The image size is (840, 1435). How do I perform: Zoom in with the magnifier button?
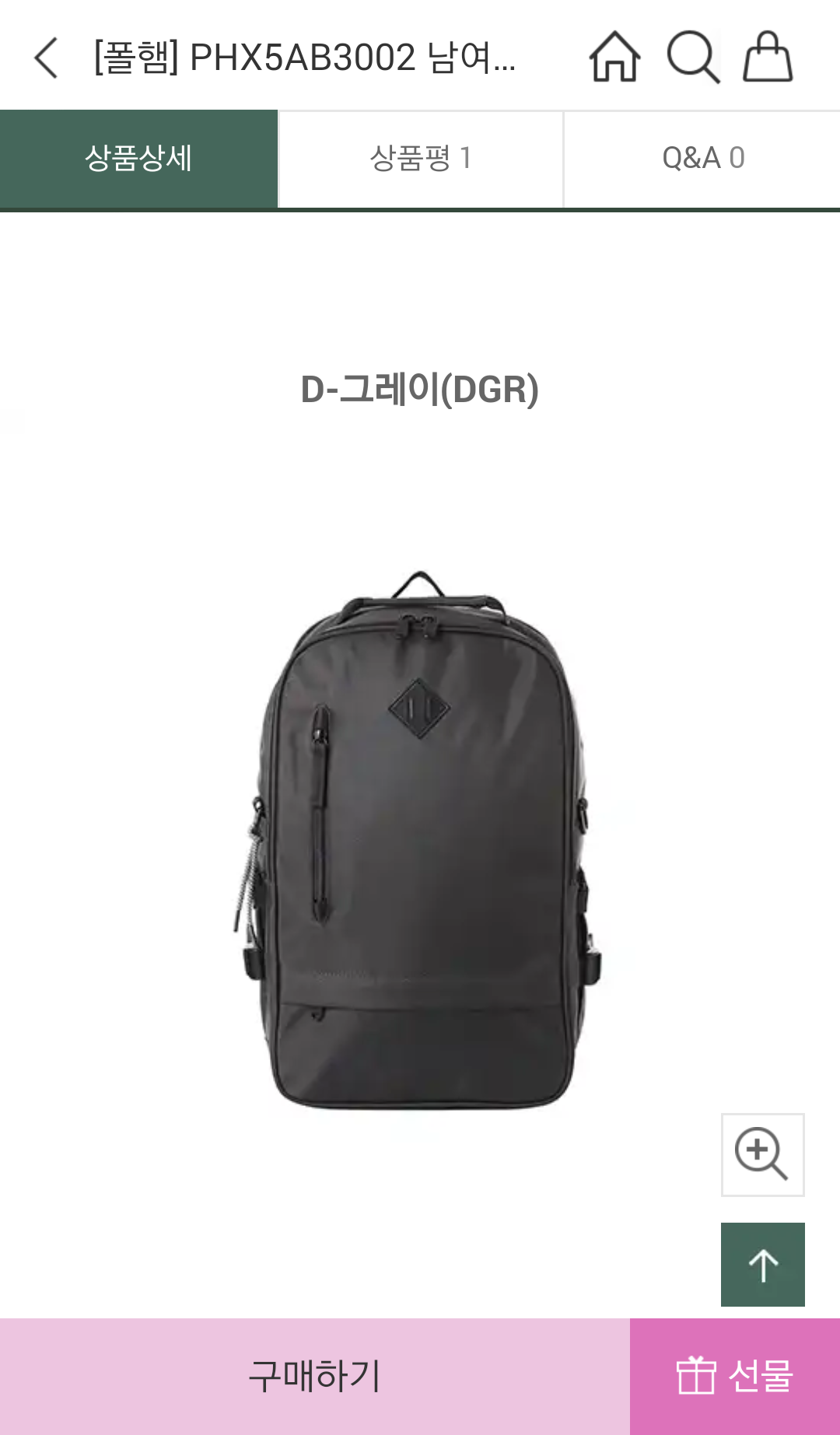(762, 1154)
